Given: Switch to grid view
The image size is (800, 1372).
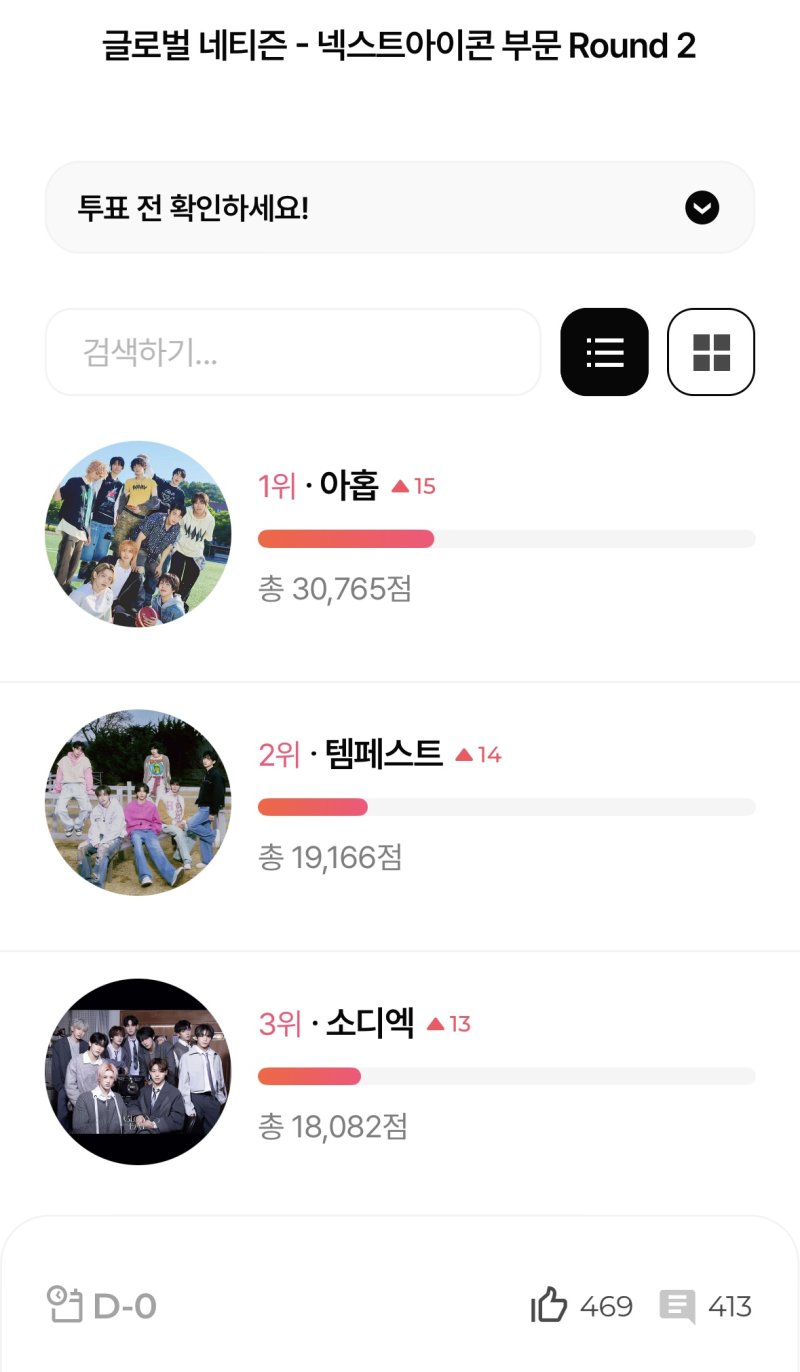Looking at the screenshot, I should pyautogui.click(x=711, y=352).
